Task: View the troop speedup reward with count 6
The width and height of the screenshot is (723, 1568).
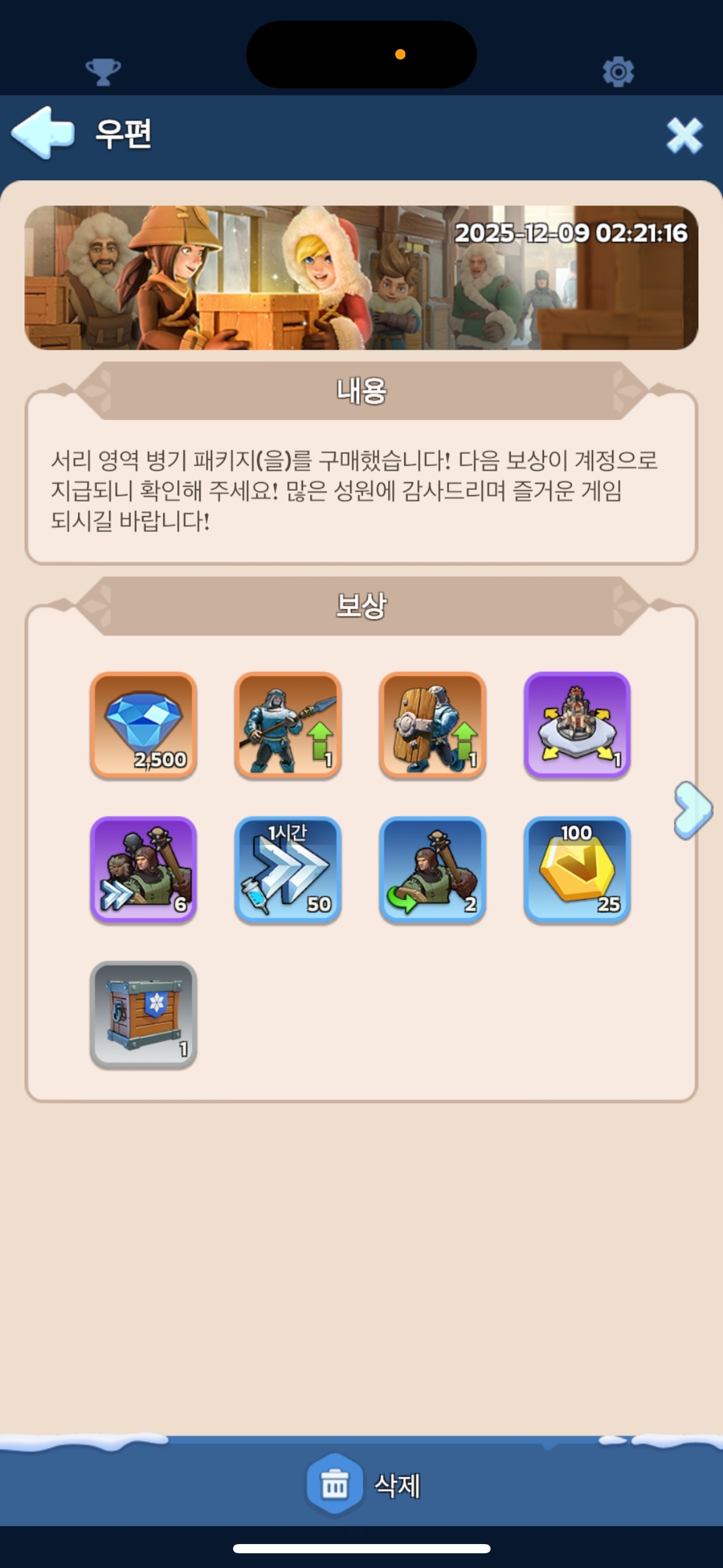Action: tap(143, 869)
